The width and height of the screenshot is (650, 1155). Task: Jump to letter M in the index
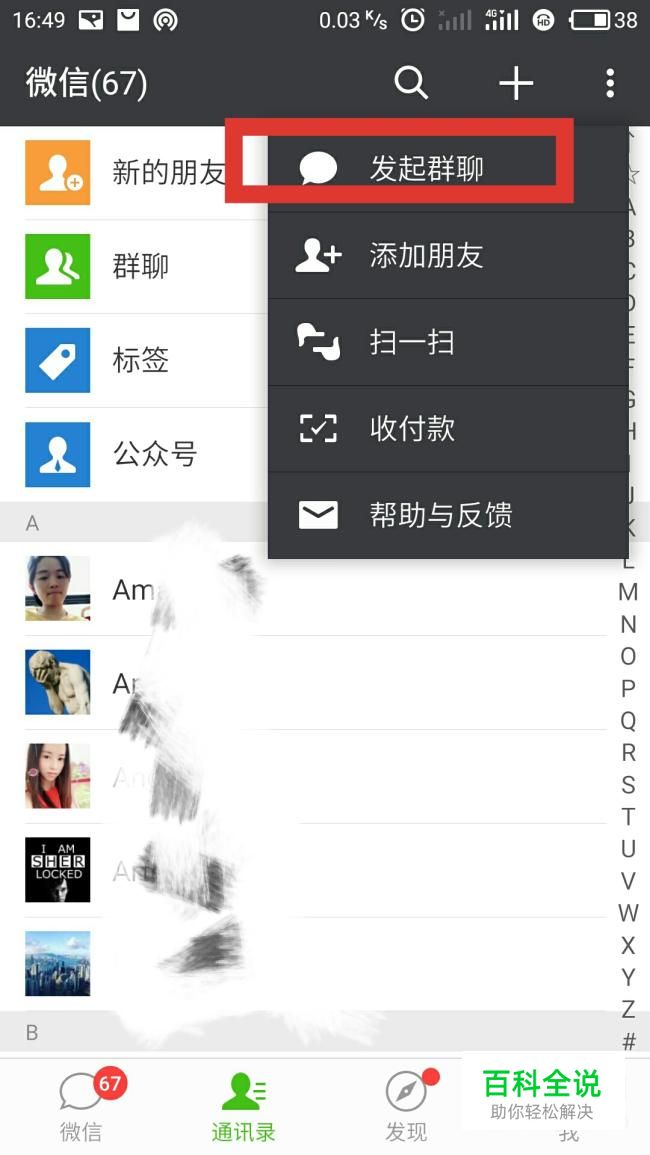628,593
